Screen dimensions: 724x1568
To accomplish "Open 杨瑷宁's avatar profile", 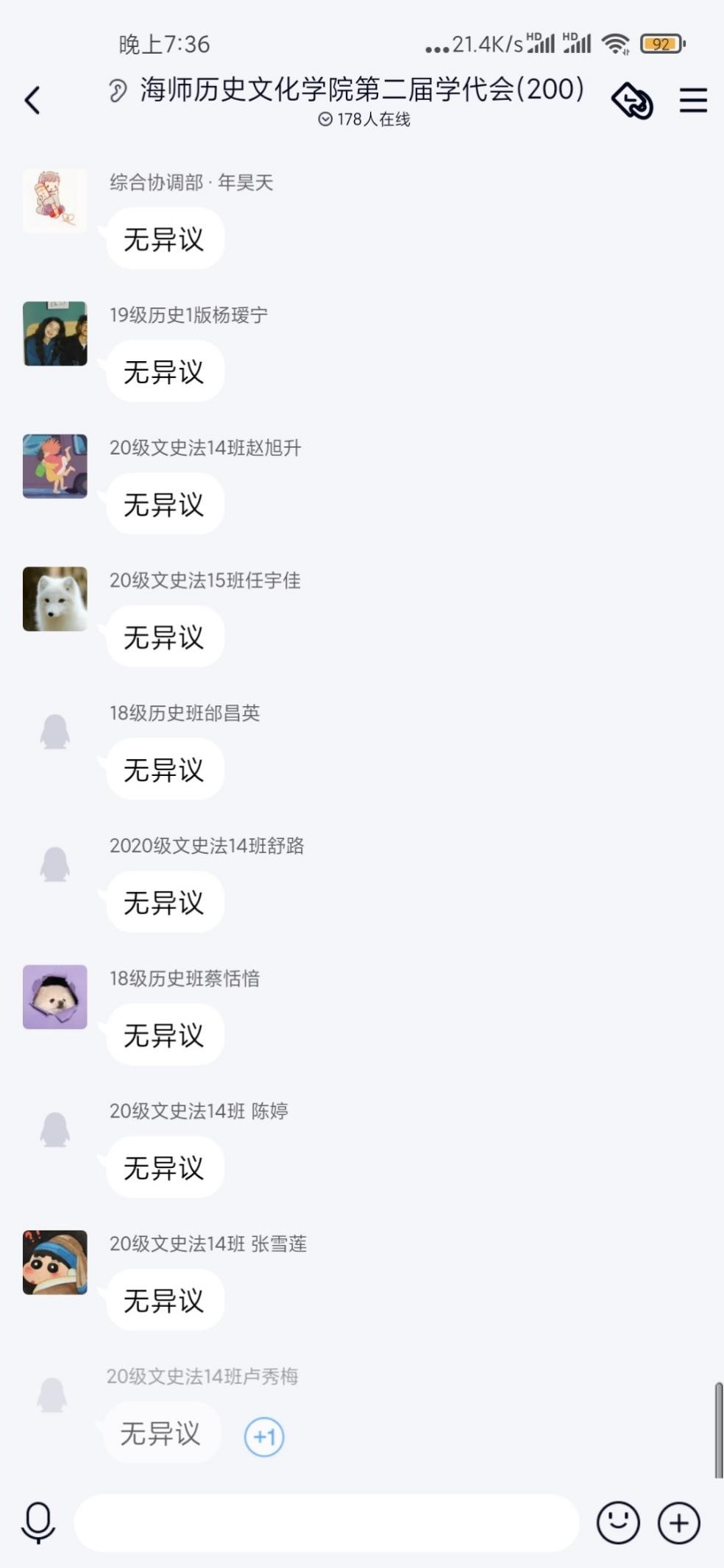I will pyautogui.click(x=54, y=333).
